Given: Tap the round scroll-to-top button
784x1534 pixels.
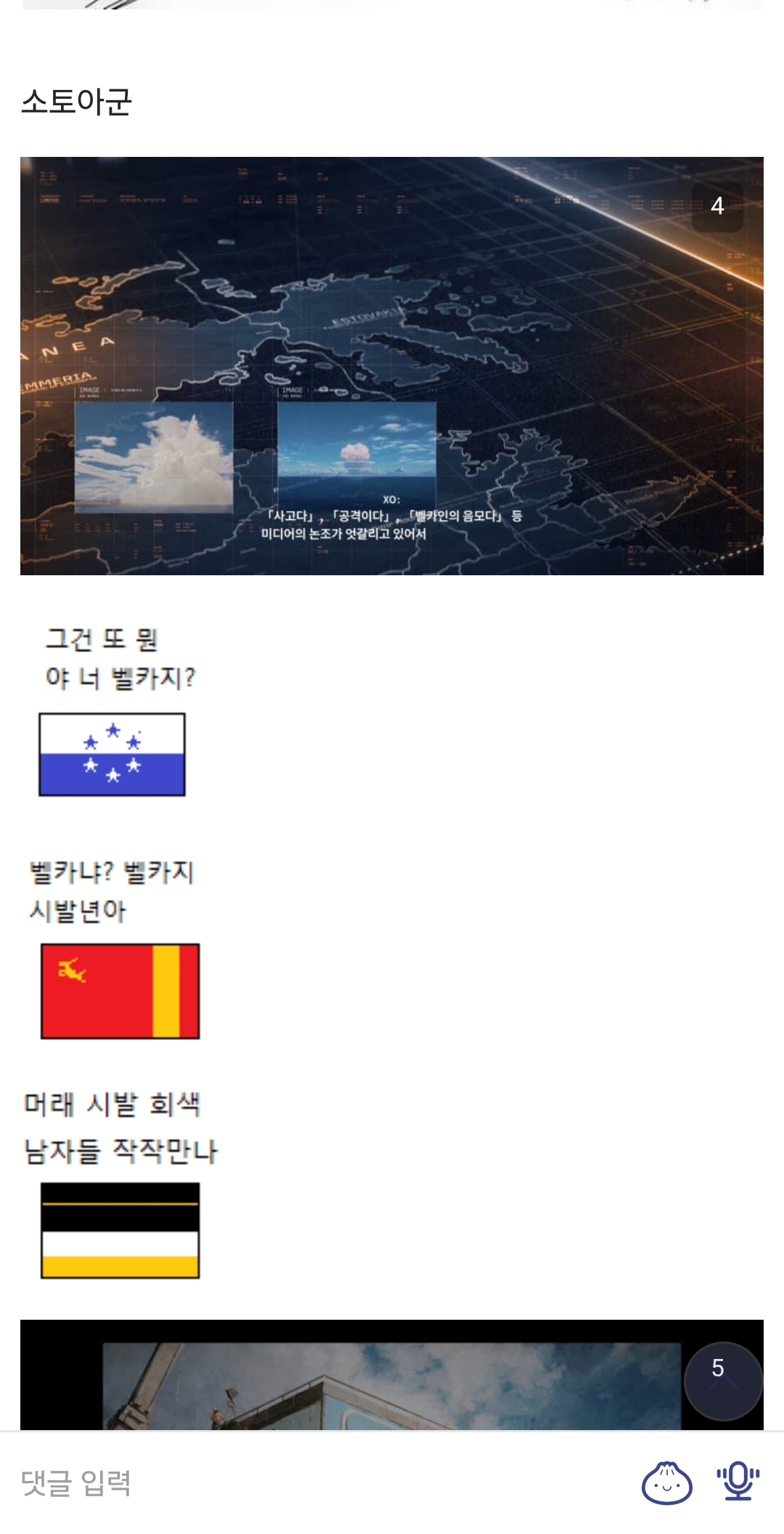Looking at the screenshot, I should pos(723,1381).
